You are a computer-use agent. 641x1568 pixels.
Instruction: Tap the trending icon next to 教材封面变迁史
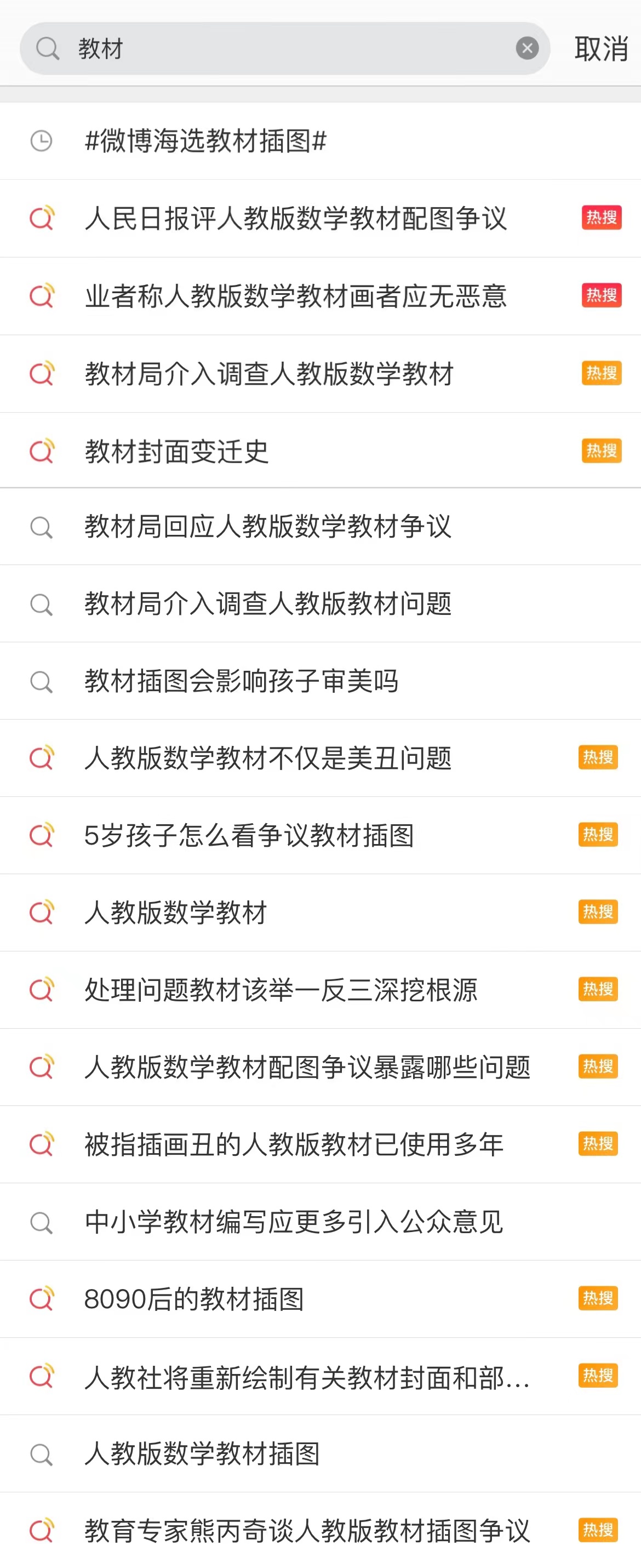point(42,451)
